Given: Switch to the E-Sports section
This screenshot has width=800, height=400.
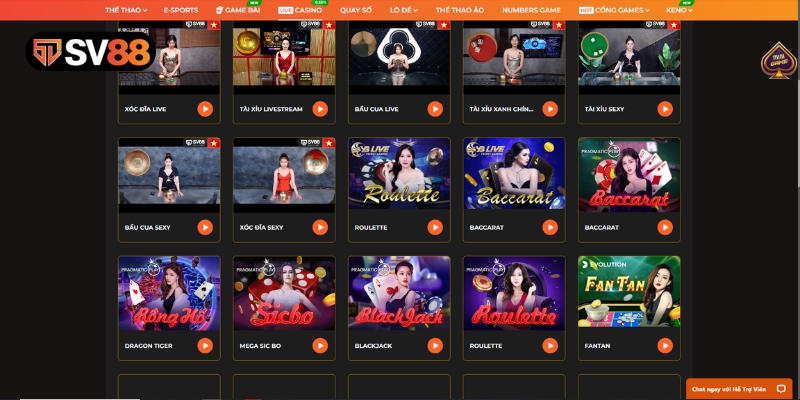Looking at the screenshot, I should coord(180,9).
